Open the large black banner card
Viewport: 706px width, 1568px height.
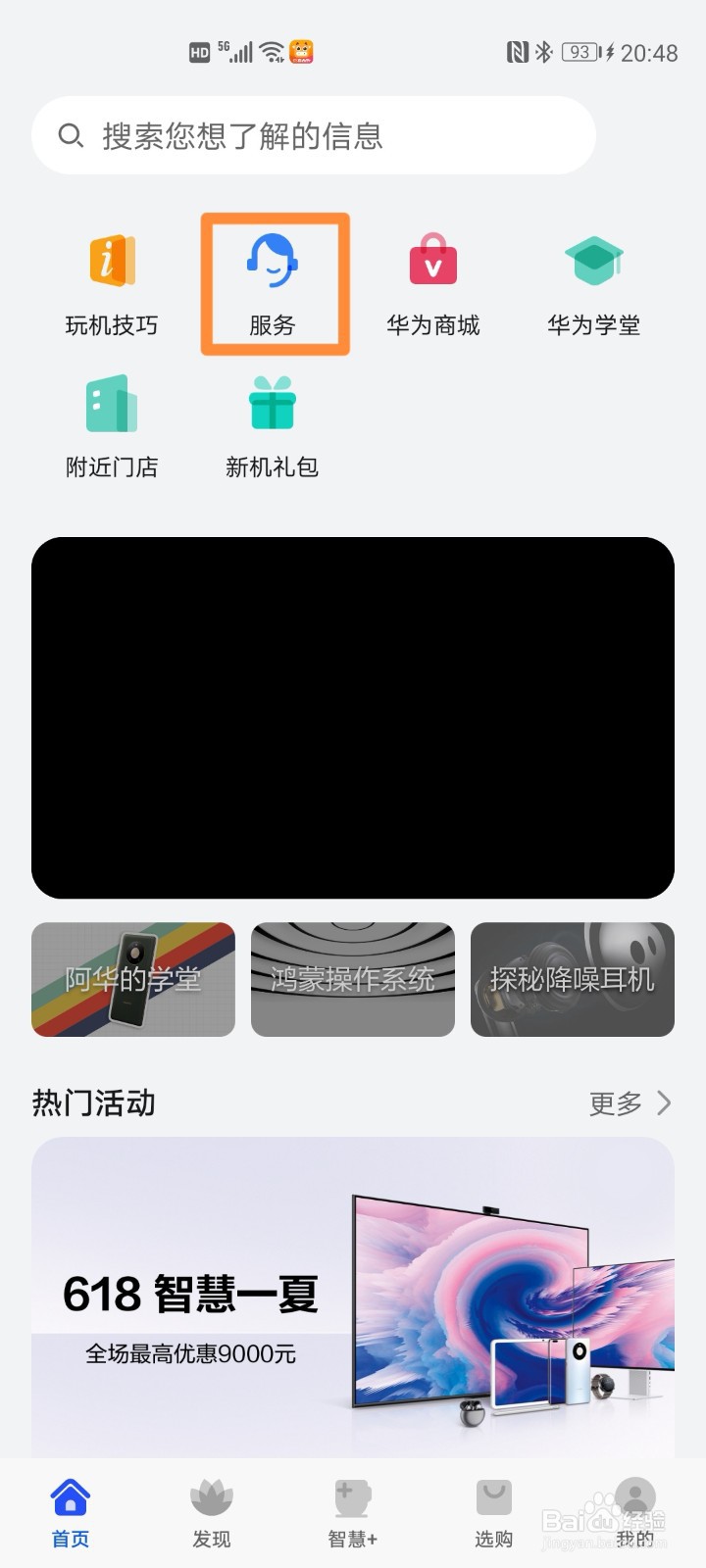pyautogui.click(x=353, y=717)
